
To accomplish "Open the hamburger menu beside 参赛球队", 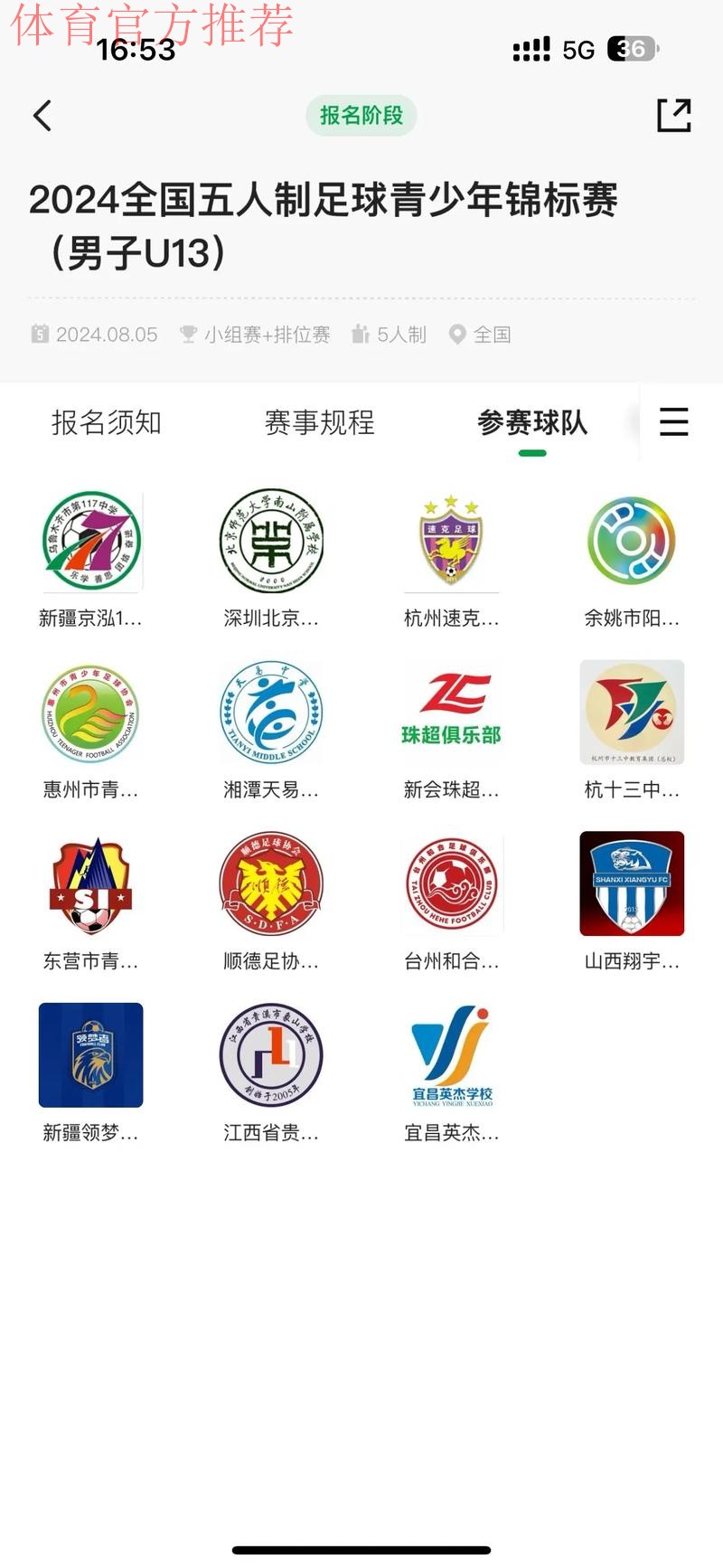I will point(673,422).
